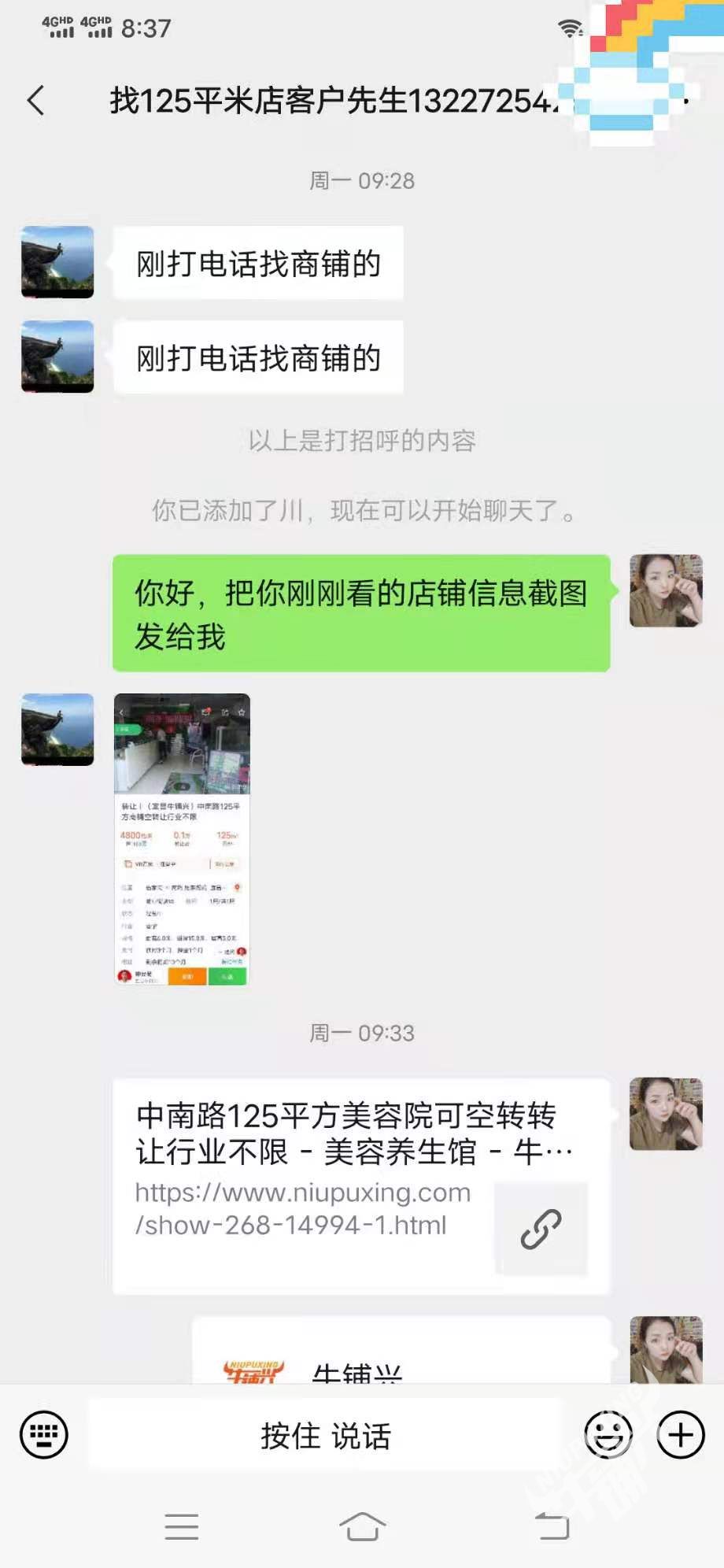Viewport: 724px width, 1568px height.
Task: Open the niupuxing.com shop link card
Action: coord(361,1185)
